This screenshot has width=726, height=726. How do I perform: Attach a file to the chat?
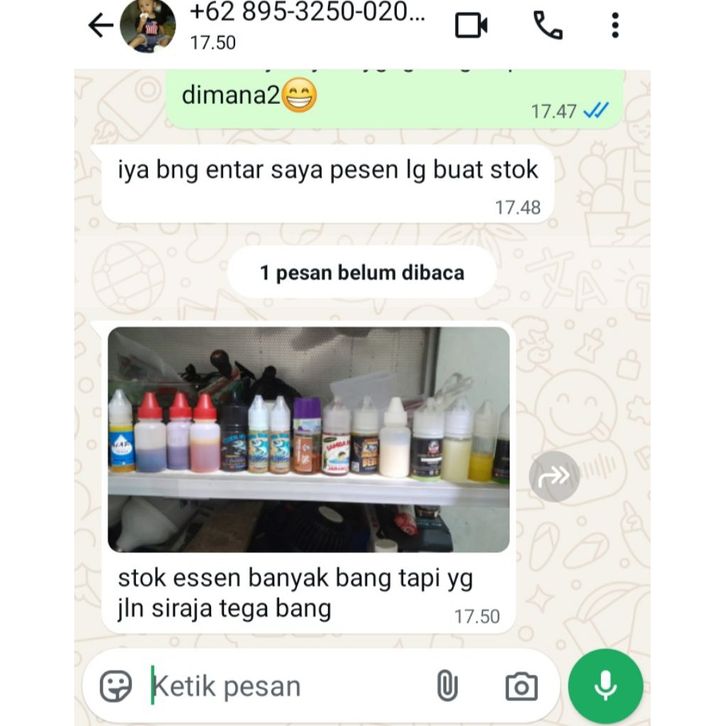point(447,686)
